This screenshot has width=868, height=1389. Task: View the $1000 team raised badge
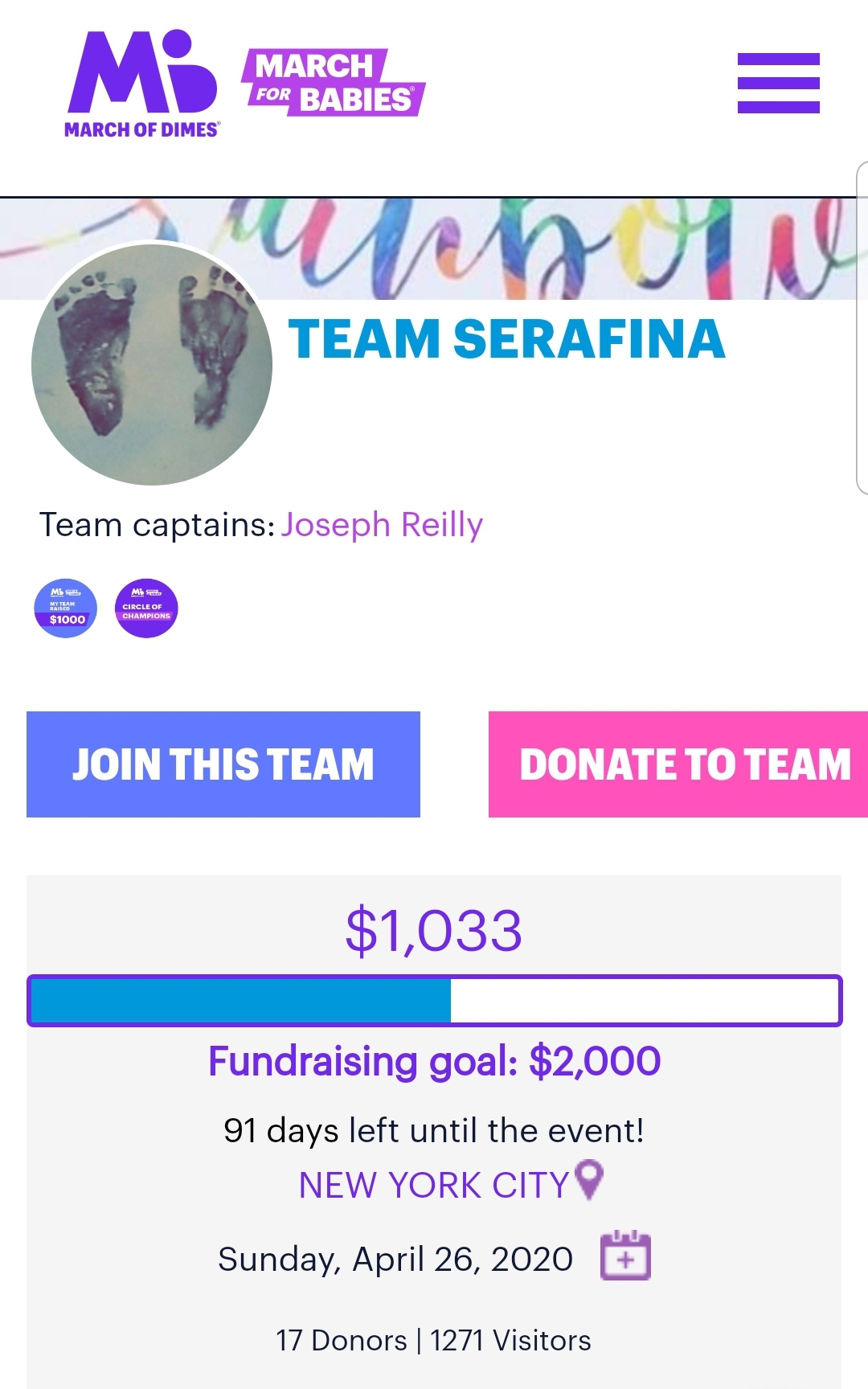(x=66, y=608)
